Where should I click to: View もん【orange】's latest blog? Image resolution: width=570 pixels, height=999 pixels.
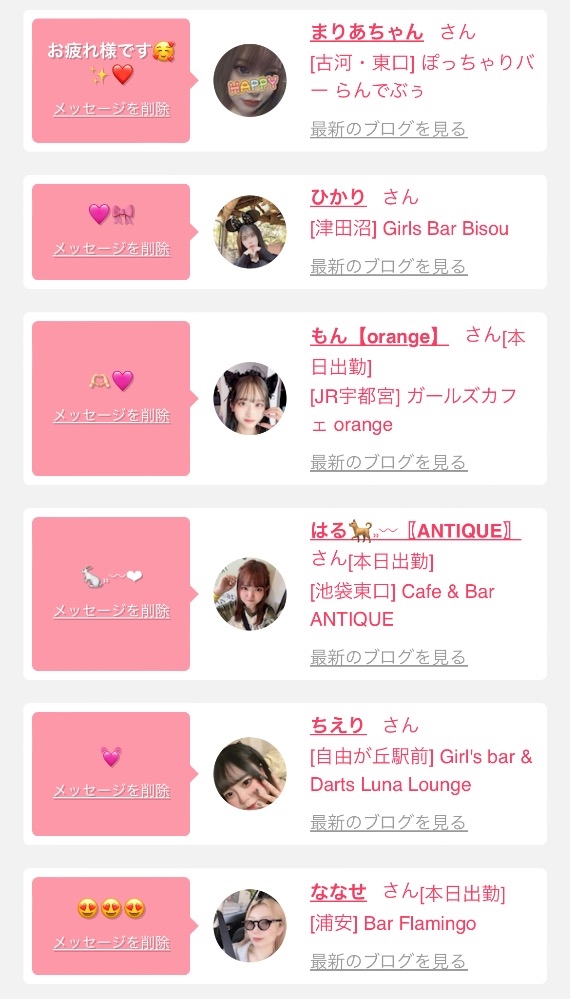click(388, 462)
